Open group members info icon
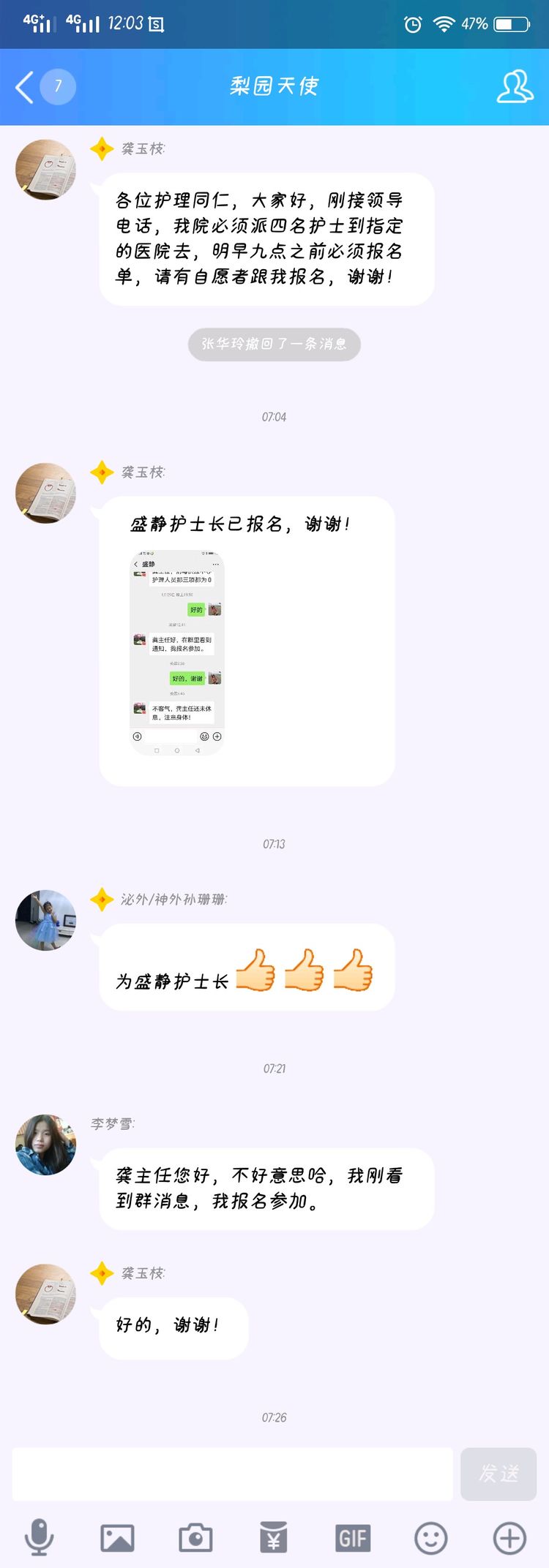549x1568 pixels. click(x=515, y=86)
